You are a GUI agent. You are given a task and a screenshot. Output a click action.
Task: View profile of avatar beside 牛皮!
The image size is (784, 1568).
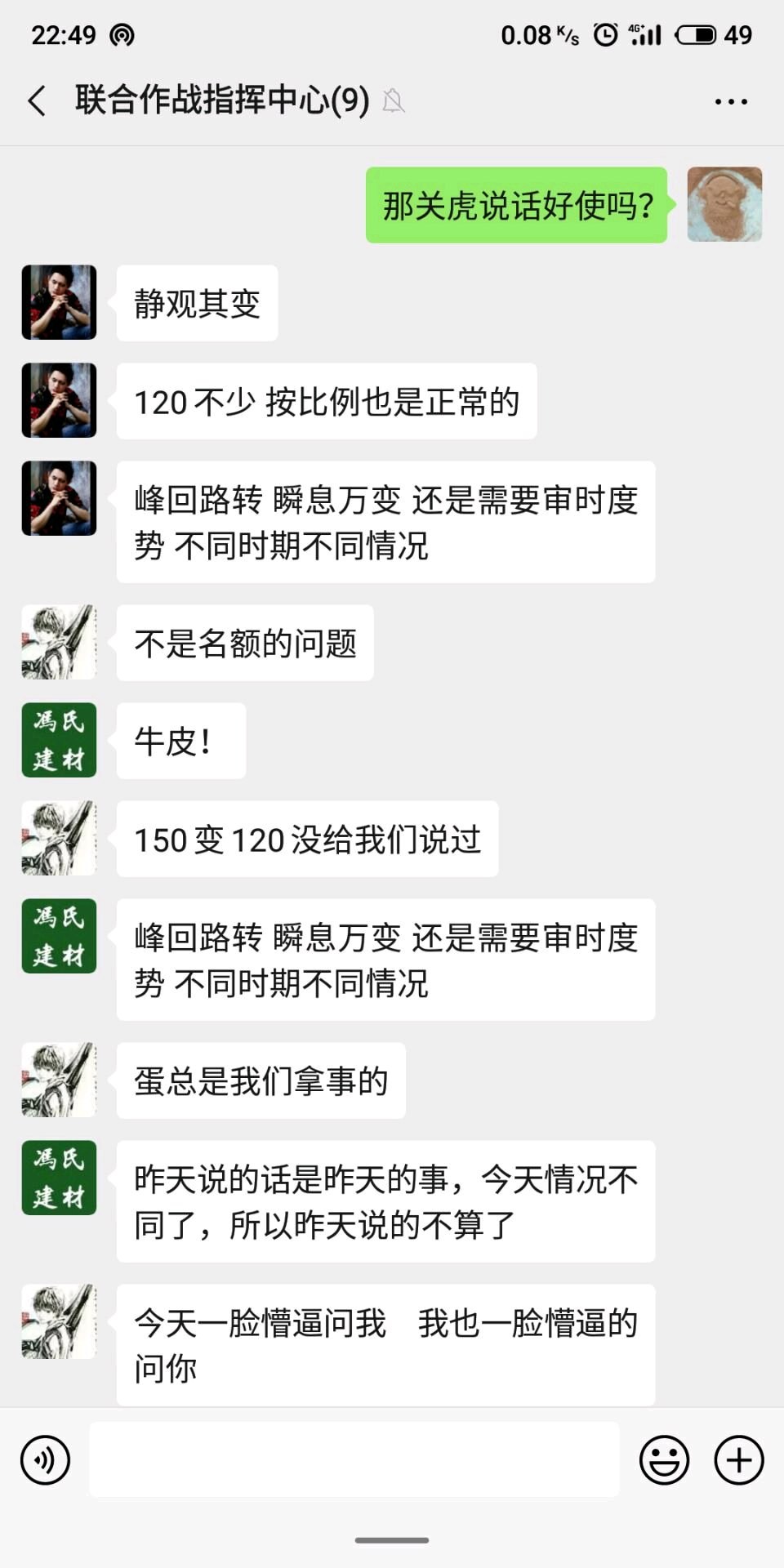[x=59, y=740]
